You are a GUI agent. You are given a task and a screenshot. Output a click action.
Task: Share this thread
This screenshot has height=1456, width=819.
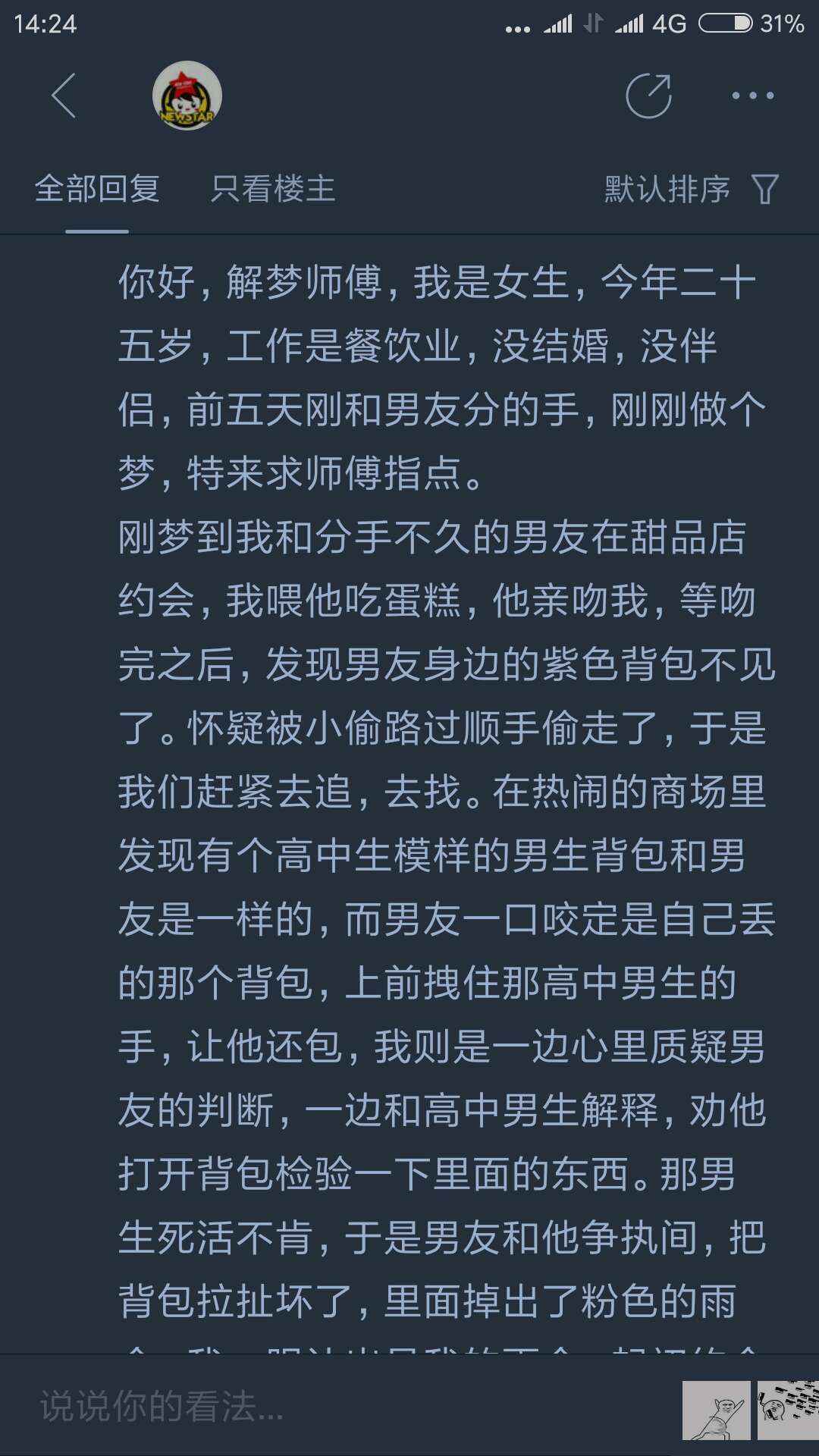point(648,96)
